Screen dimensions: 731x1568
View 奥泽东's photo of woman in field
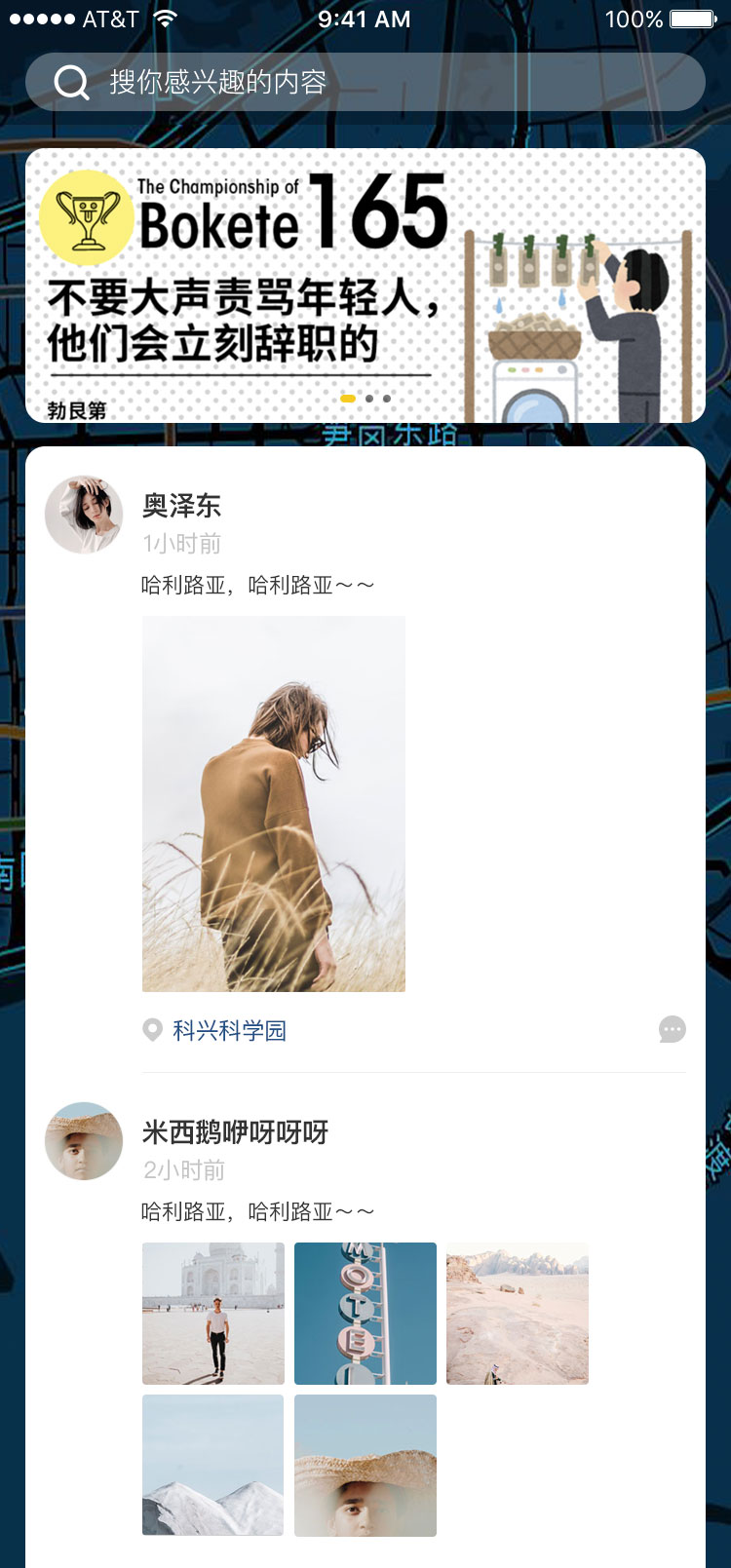click(x=274, y=804)
